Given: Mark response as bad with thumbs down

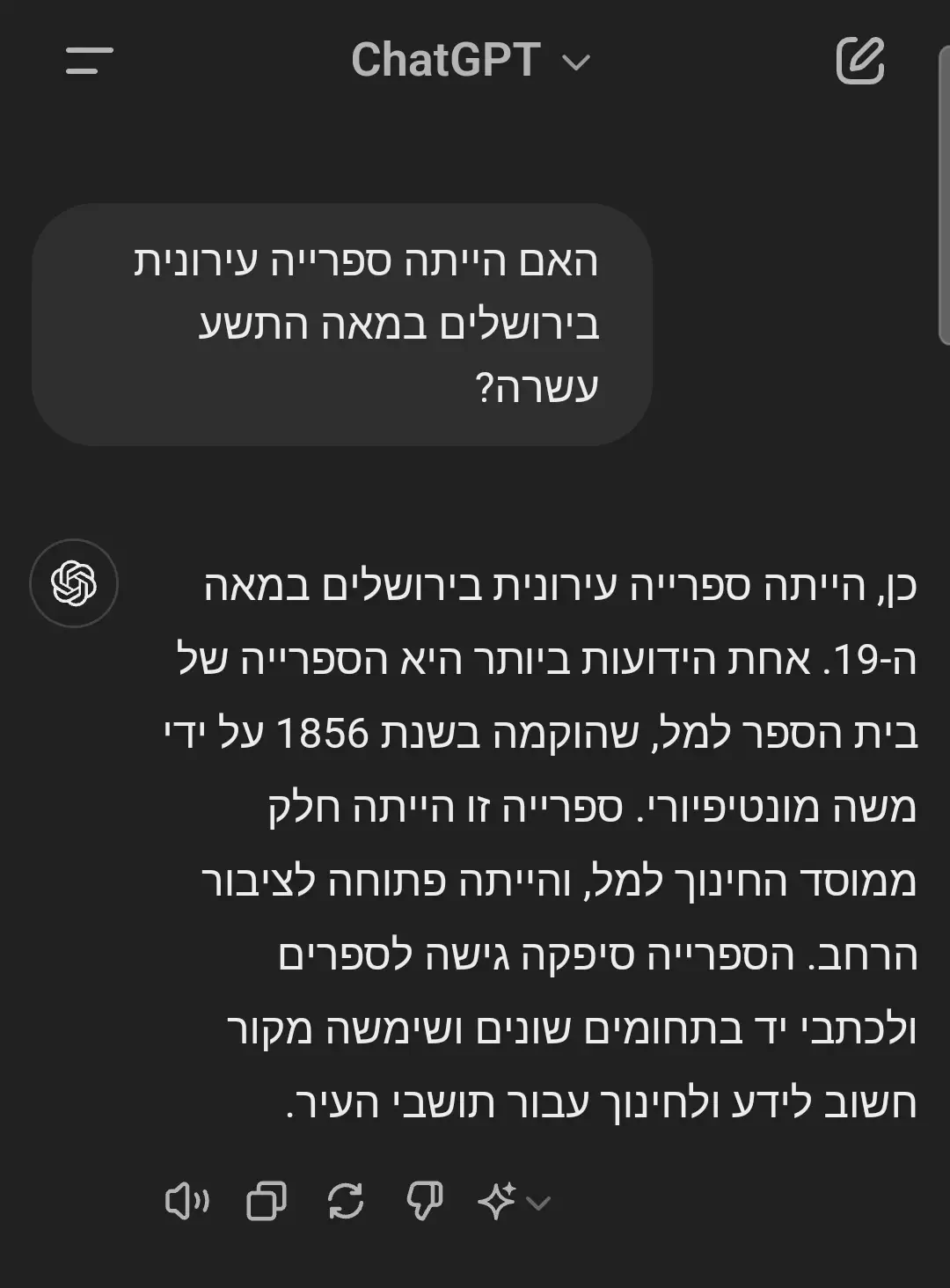Looking at the screenshot, I should (x=424, y=1201).
